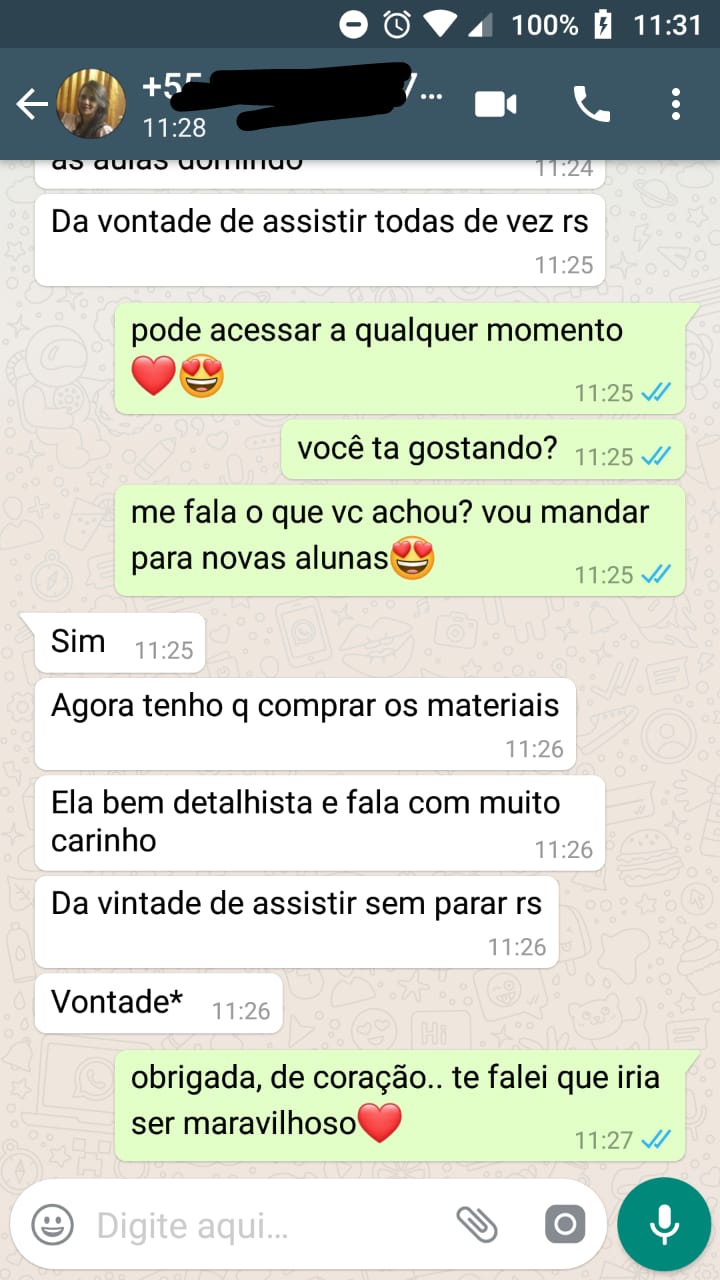Start a video call

click(x=495, y=104)
